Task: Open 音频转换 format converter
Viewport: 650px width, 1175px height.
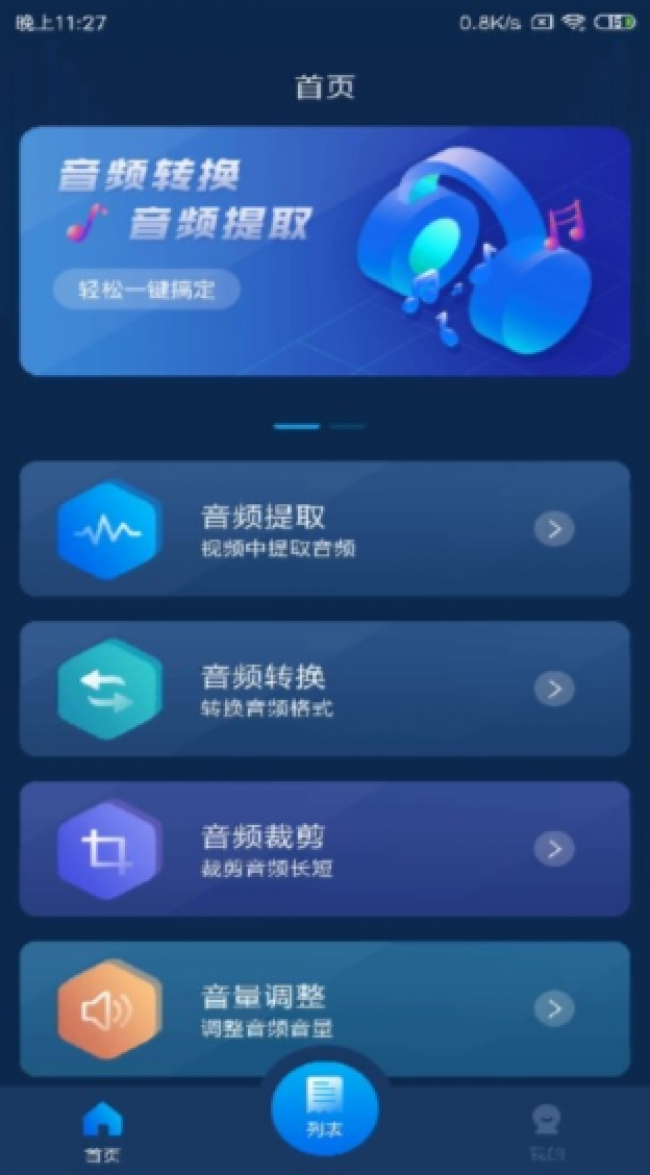Action: click(x=325, y=688)
